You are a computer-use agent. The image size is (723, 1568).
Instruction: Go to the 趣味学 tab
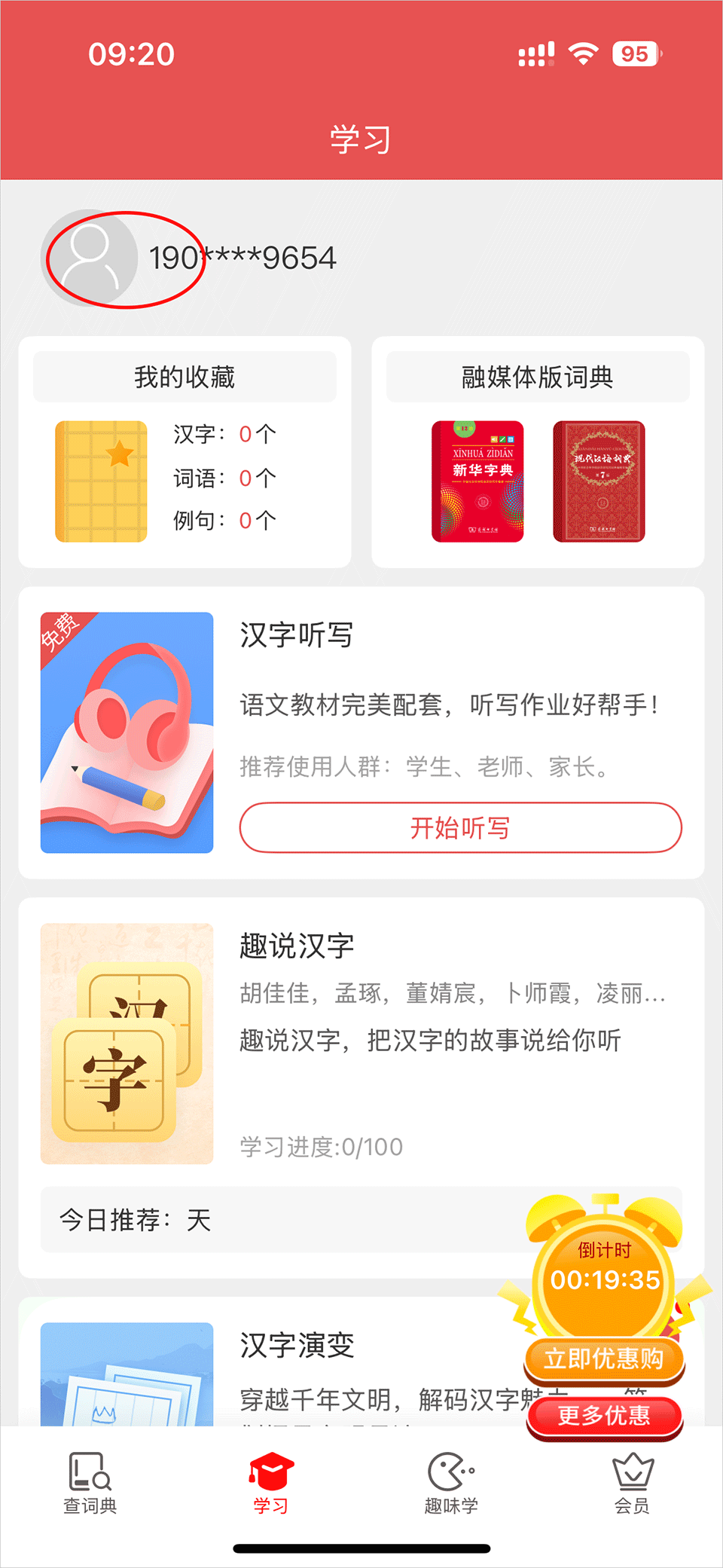[x=451, y=1482]
